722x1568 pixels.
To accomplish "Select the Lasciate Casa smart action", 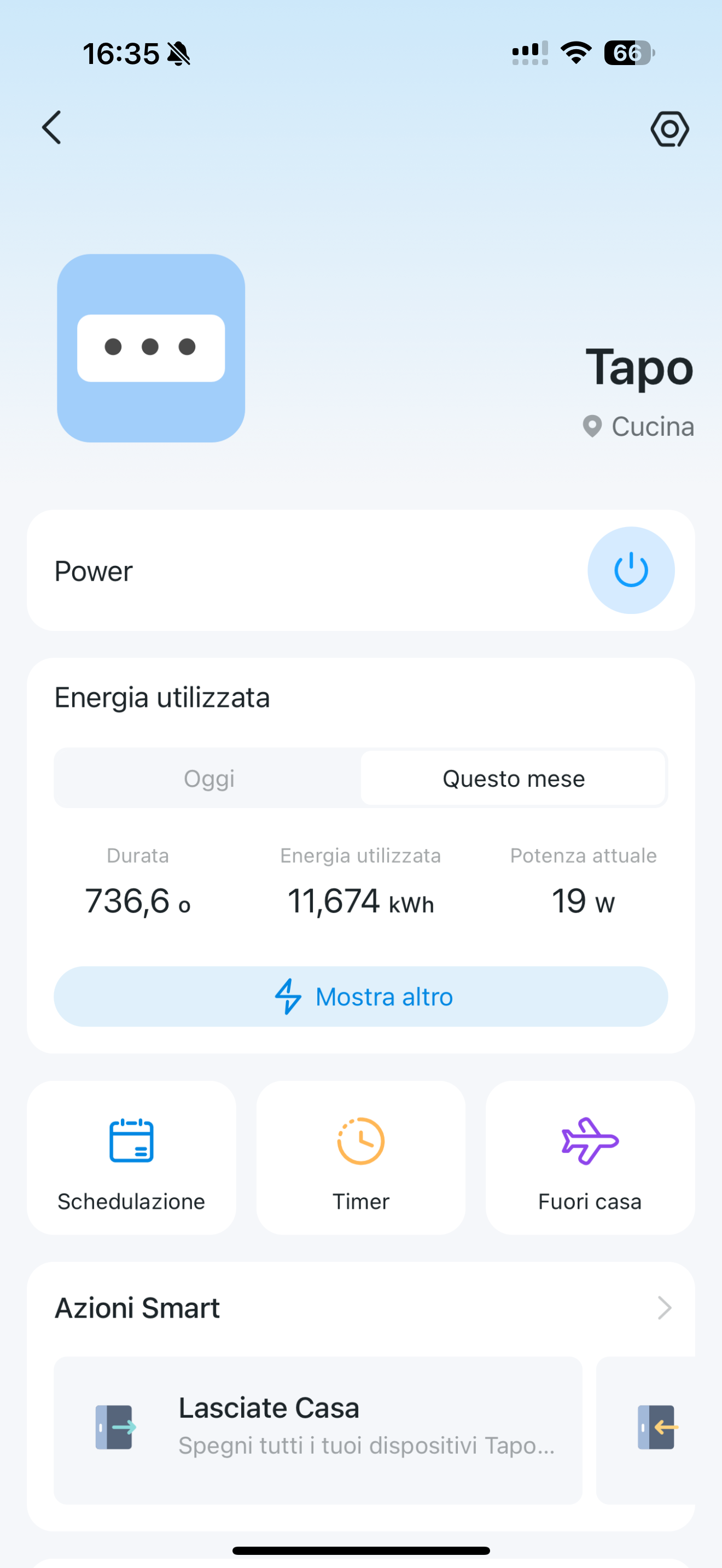I will click(318, 1429).
